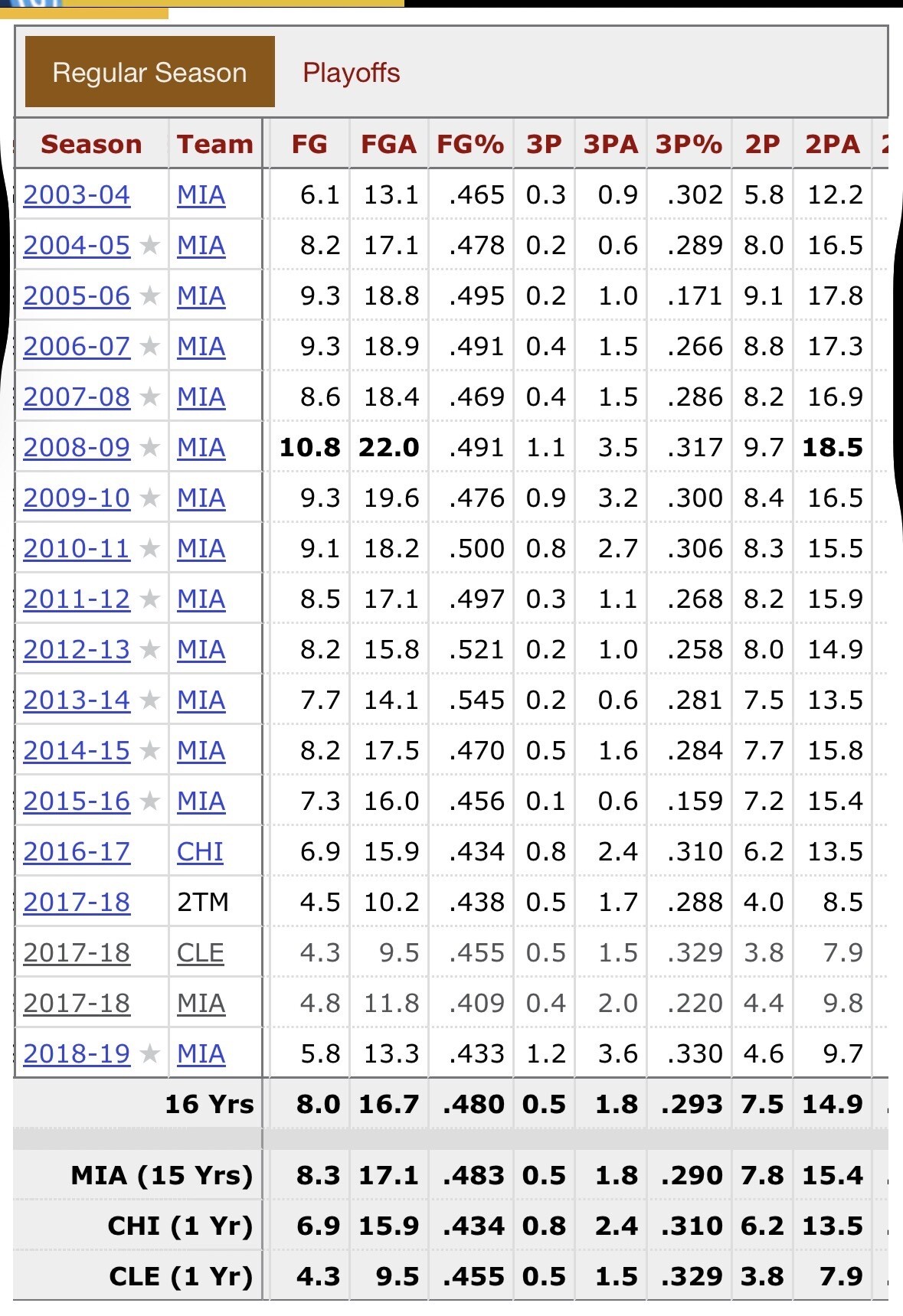Viewport: 903px width, 1316px height.
Task: Select the Regular Season tab
Action: click(x=150, y=71)
